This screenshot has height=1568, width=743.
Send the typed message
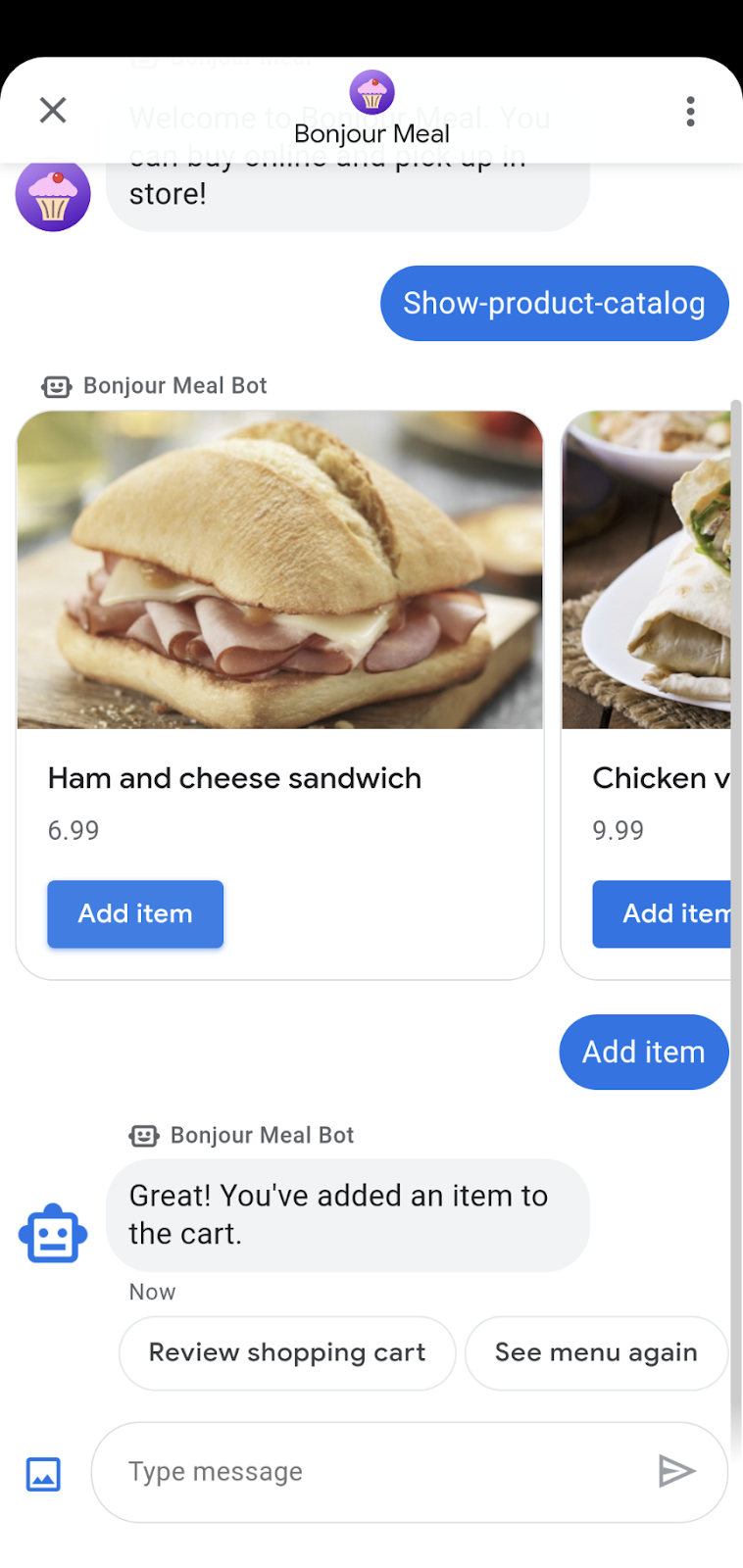676,1471
